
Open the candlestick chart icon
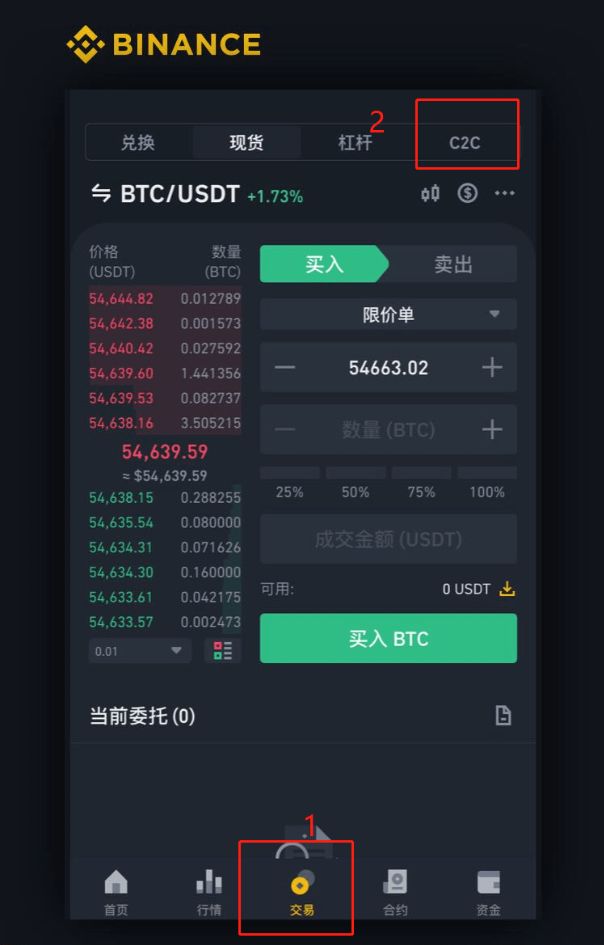[430, 194]
